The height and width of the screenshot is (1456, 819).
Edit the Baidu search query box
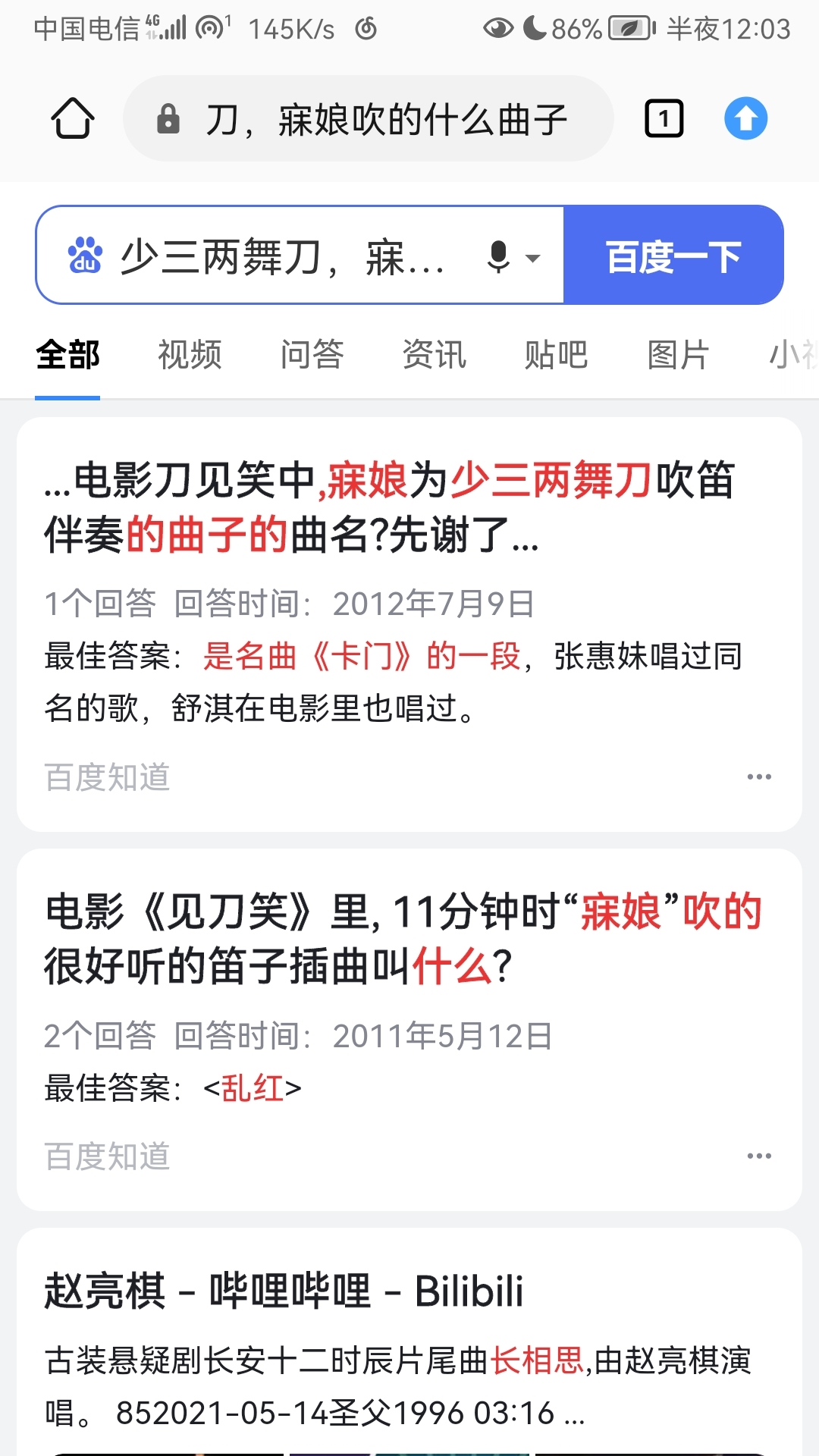(281, 256)
